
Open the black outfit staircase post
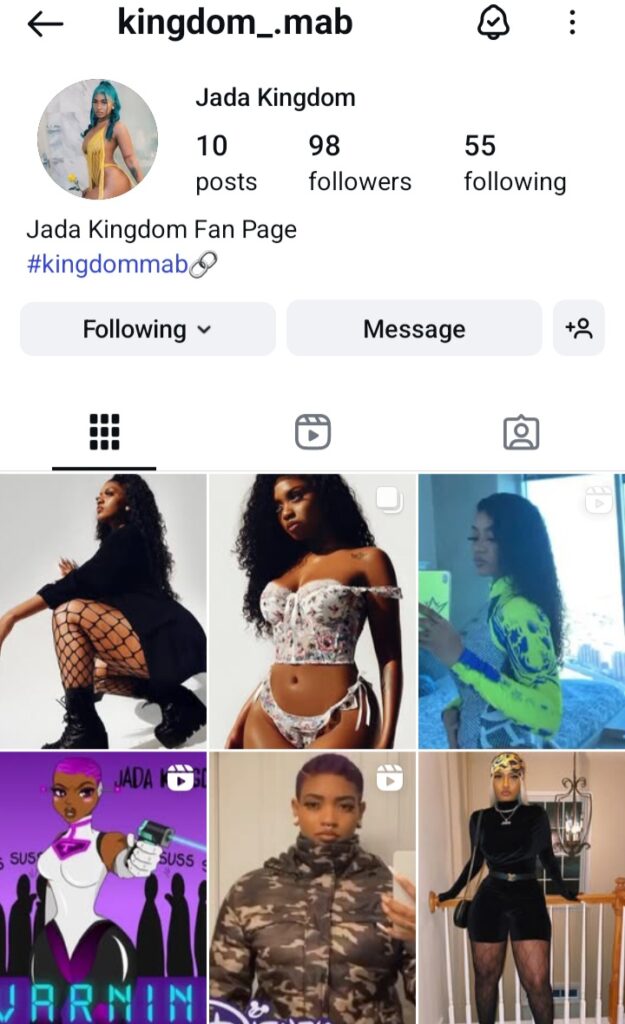click(x=521, y=888)
